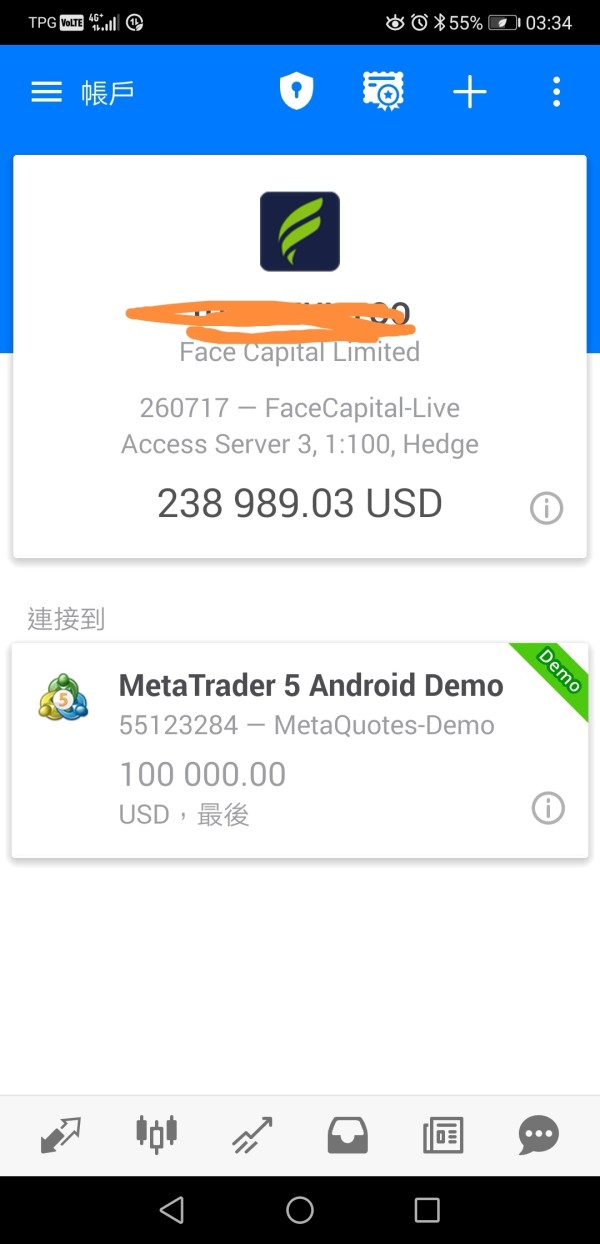This screenshot has width=600, height=1244.
Task: Switch to the chat messages tab
Action: (538, 1135)
